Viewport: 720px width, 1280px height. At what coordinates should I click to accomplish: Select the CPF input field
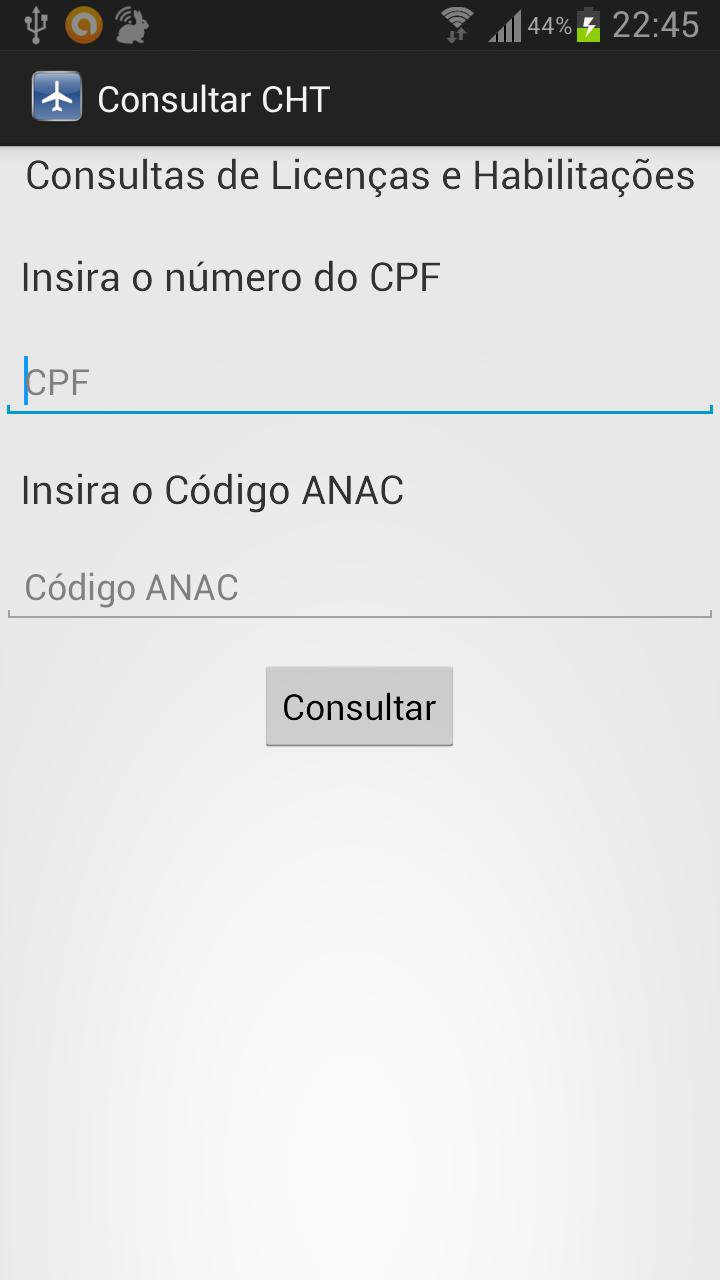(360, 381)
